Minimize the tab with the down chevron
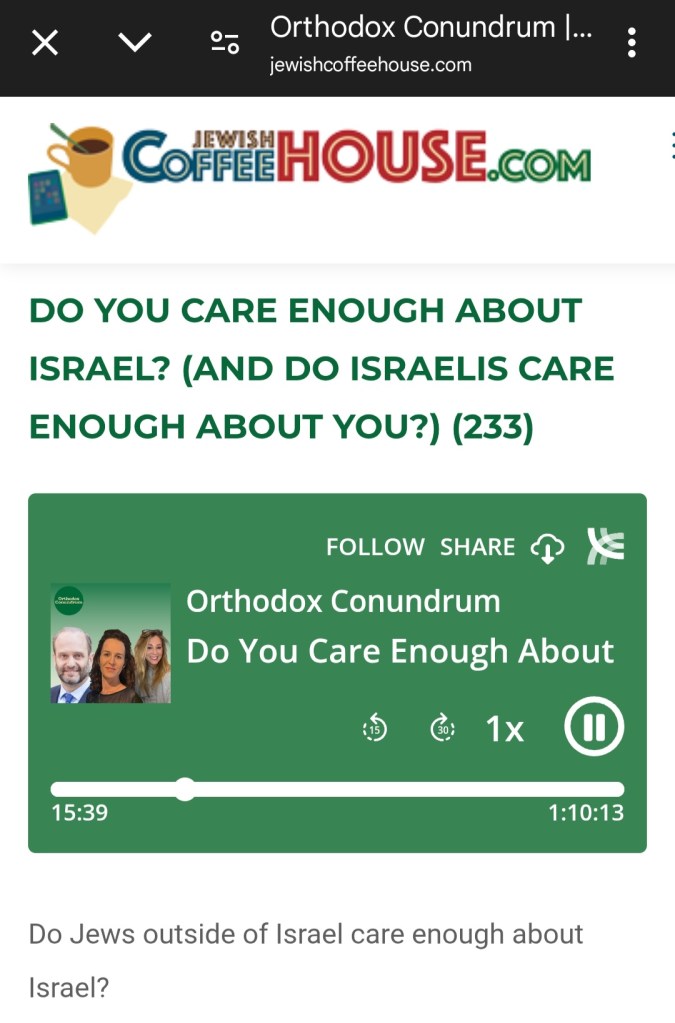The height and width of the screenshot is (1023, 675). [134, 43]
